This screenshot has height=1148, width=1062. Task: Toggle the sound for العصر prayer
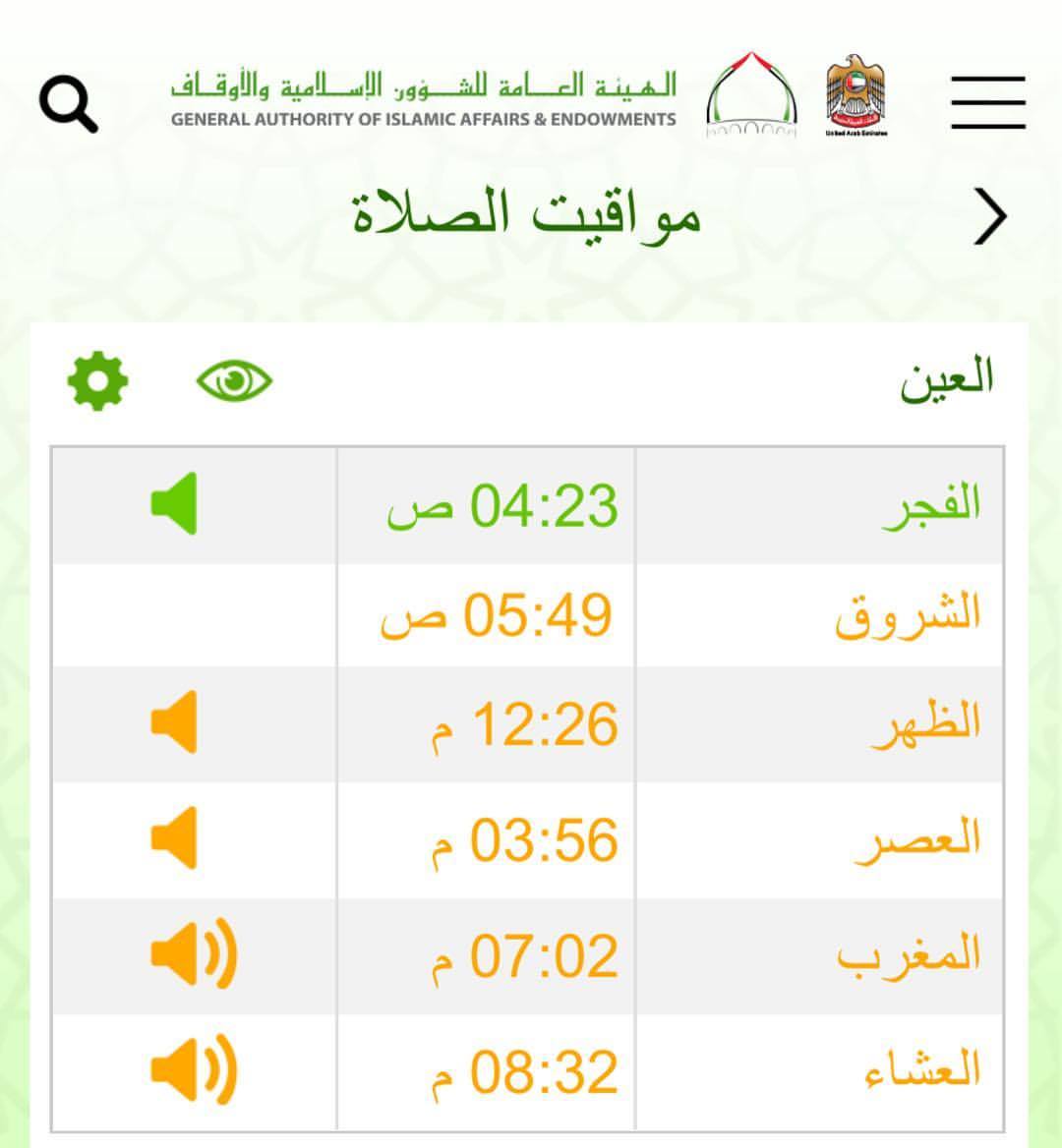pyautogui.click(x=174, y=837)
